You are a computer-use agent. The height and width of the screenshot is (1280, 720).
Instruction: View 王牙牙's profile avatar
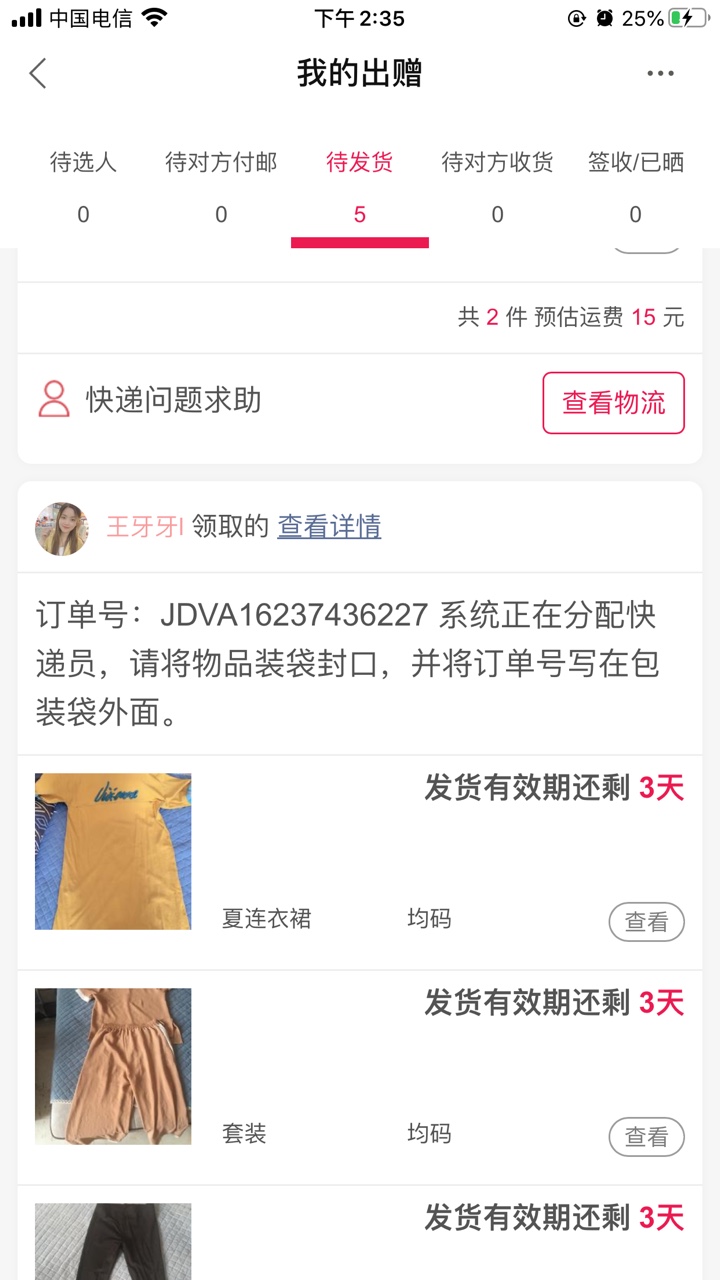(x=61, y=528)
